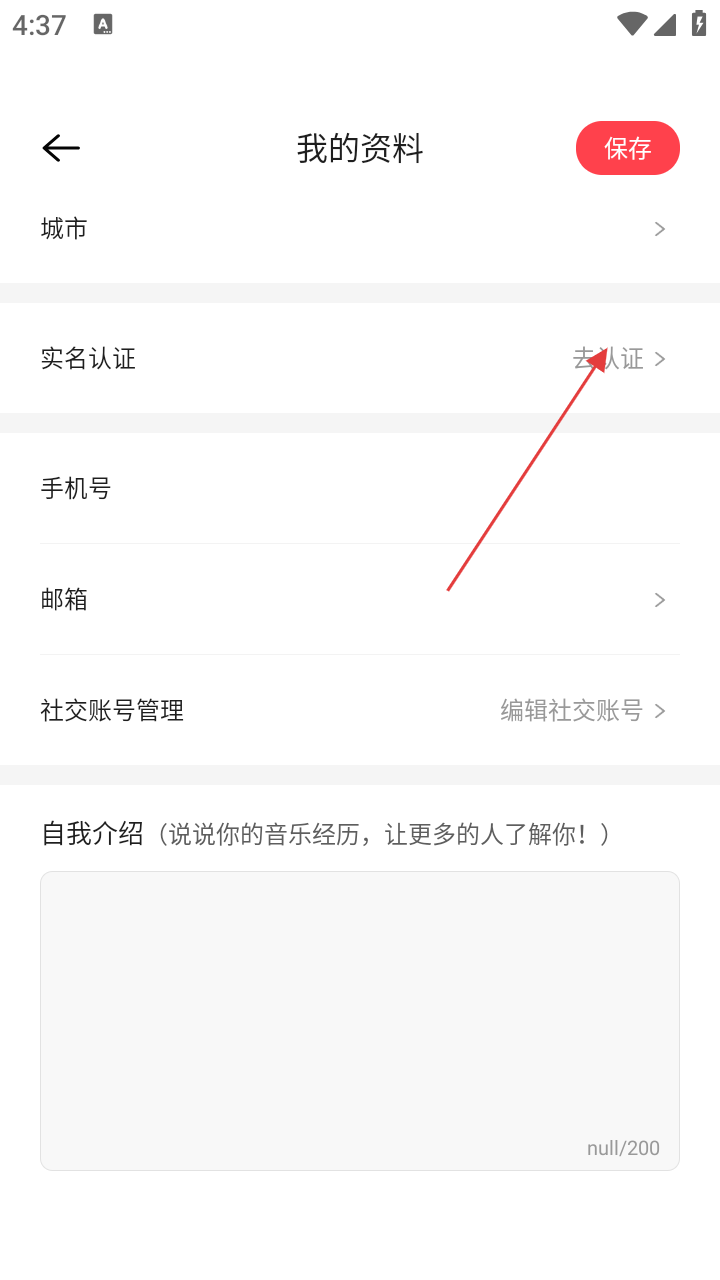Open the 邮箱 email row
This screenshot has width=720, height=1280.
point(360,600)
